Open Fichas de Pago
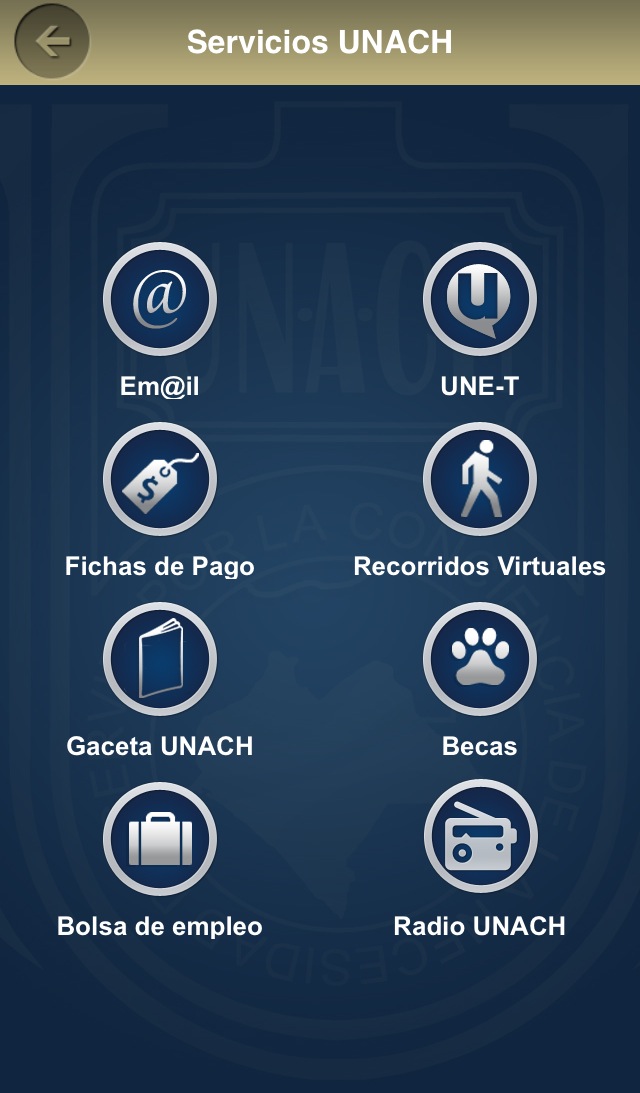This screenshot has width=640, height=1093. (160, 480)
